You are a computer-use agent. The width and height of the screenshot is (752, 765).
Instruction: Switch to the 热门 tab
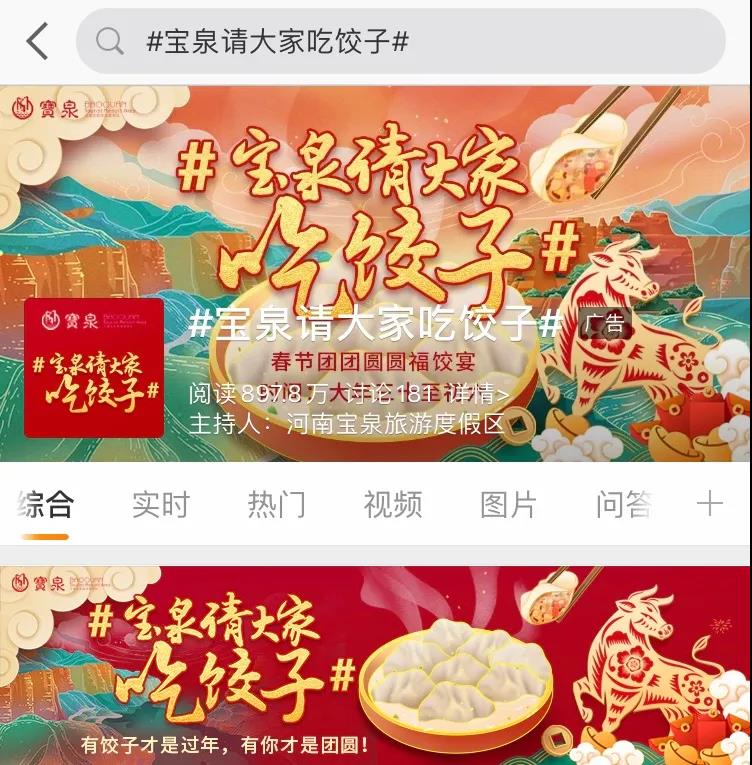tap(276, 504)
